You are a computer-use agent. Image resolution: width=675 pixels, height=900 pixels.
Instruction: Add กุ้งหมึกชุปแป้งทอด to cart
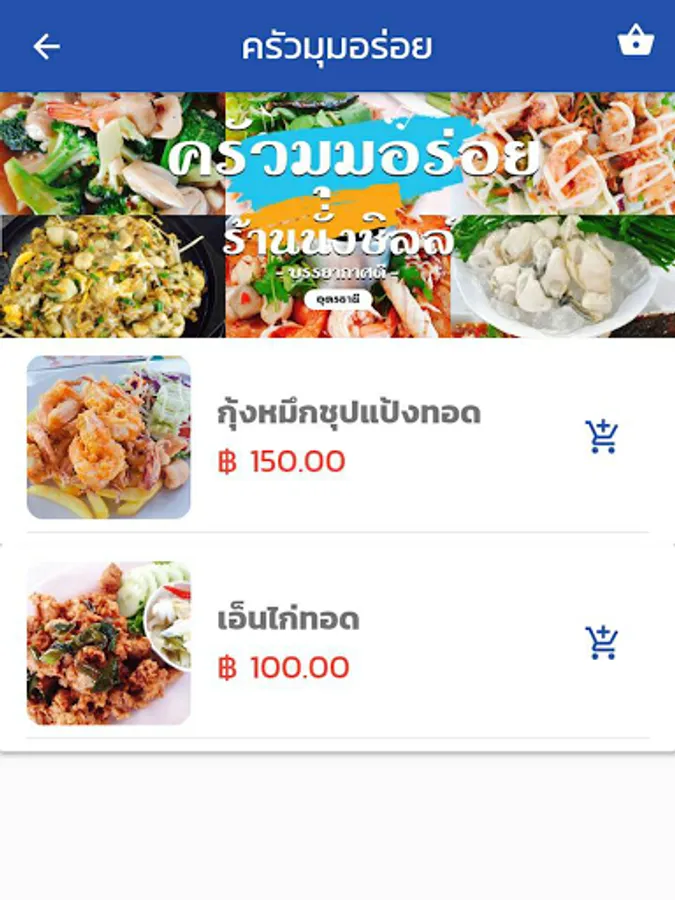point(602,437)
